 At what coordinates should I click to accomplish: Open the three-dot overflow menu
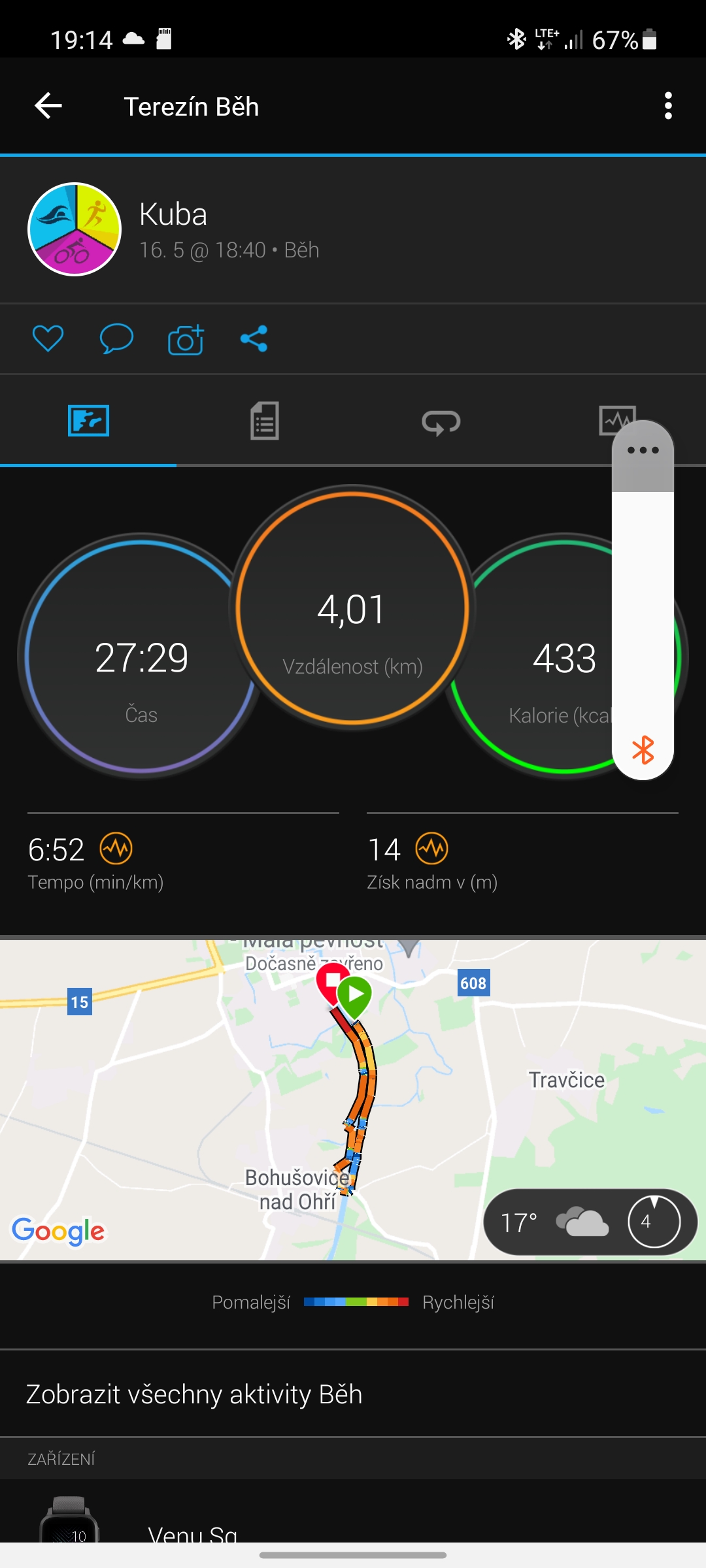(x=668, y=106)
